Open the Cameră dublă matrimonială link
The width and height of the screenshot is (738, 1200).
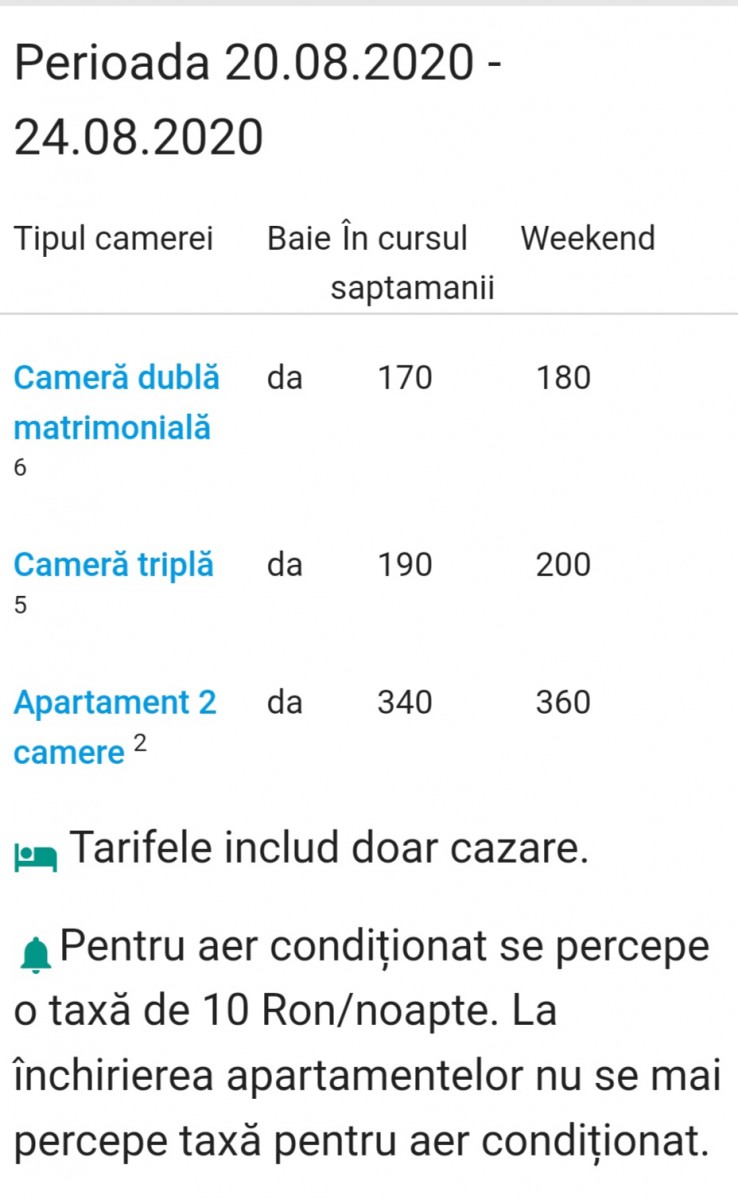pos(116,402)
